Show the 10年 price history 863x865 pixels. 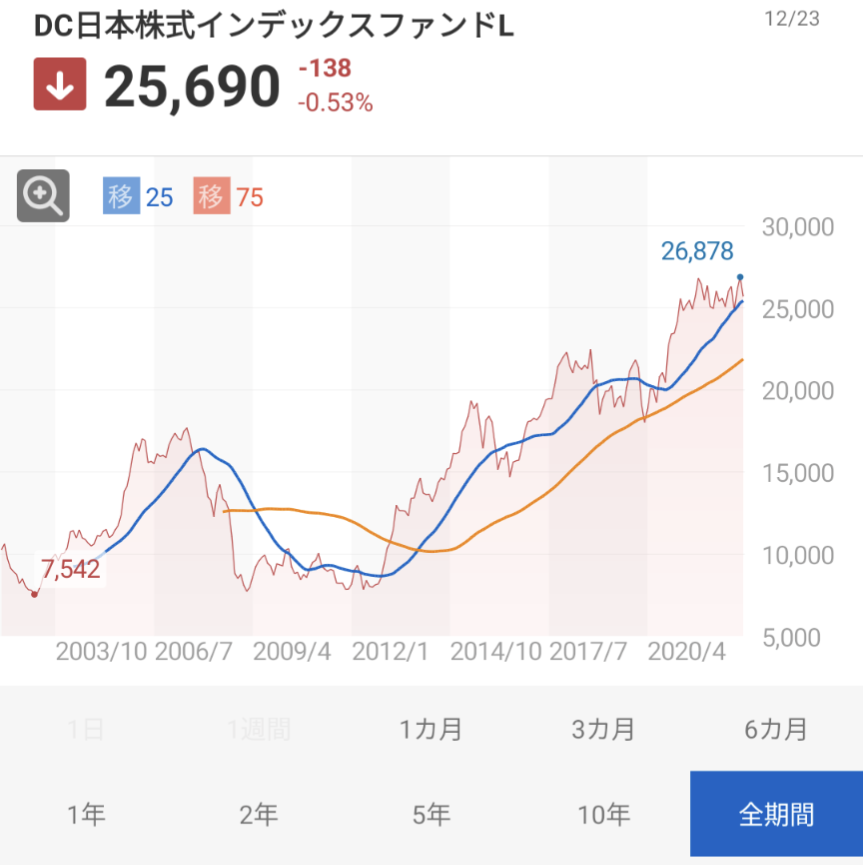click(x=603, y=815)
